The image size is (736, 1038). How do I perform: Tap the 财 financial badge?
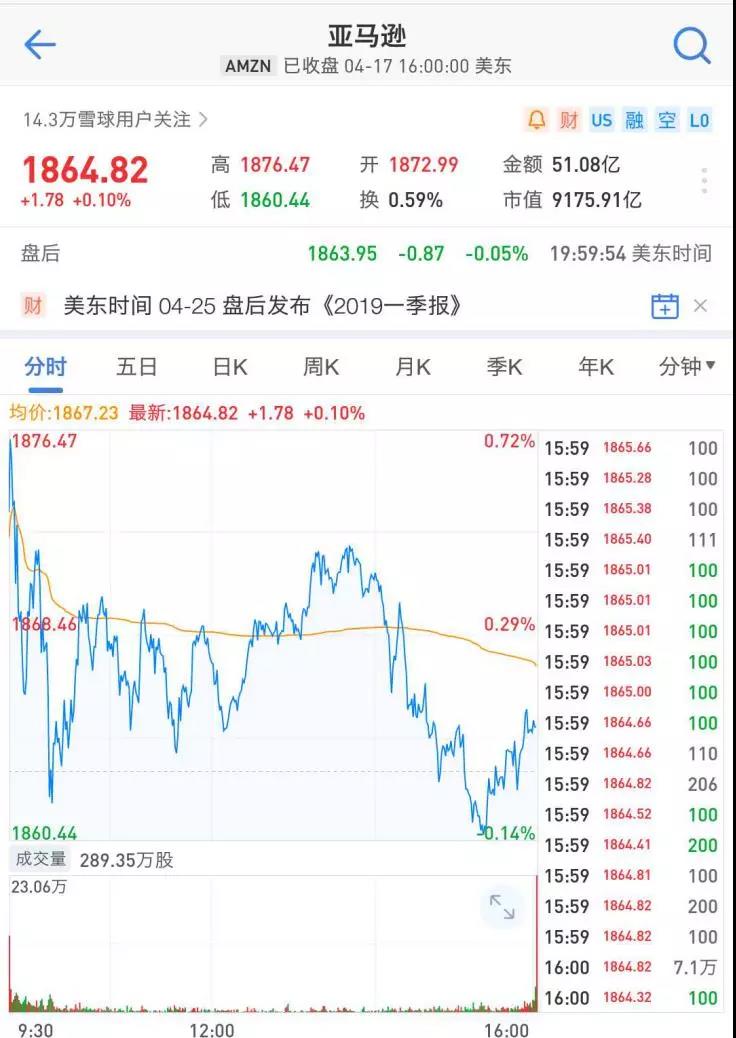click(569, 120)
